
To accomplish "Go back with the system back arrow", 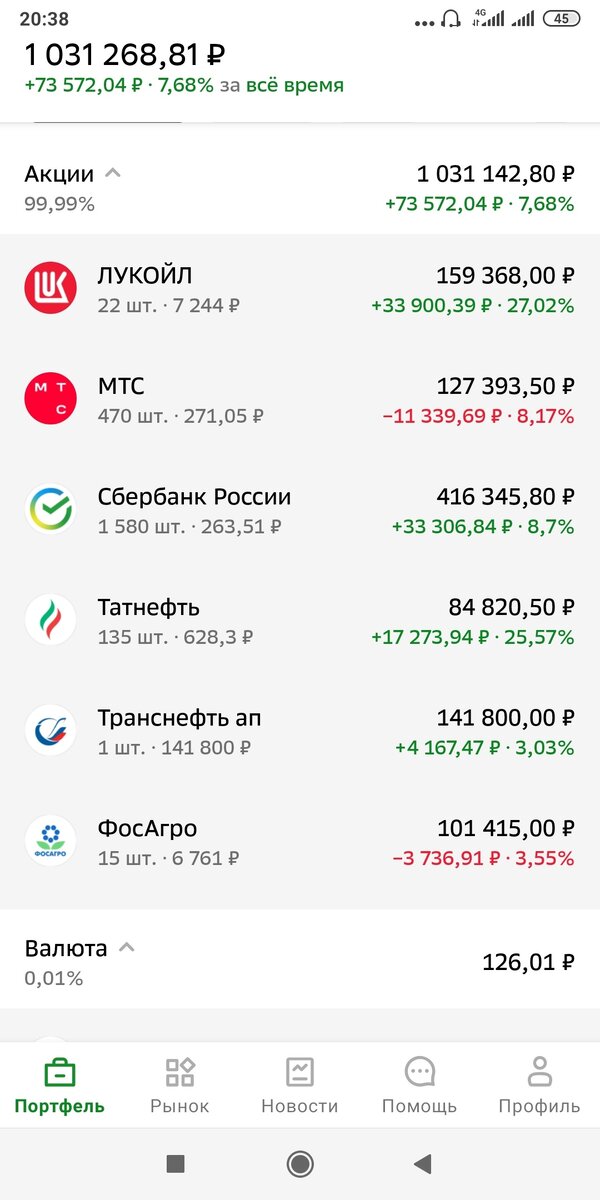I will coord(423,1164).
